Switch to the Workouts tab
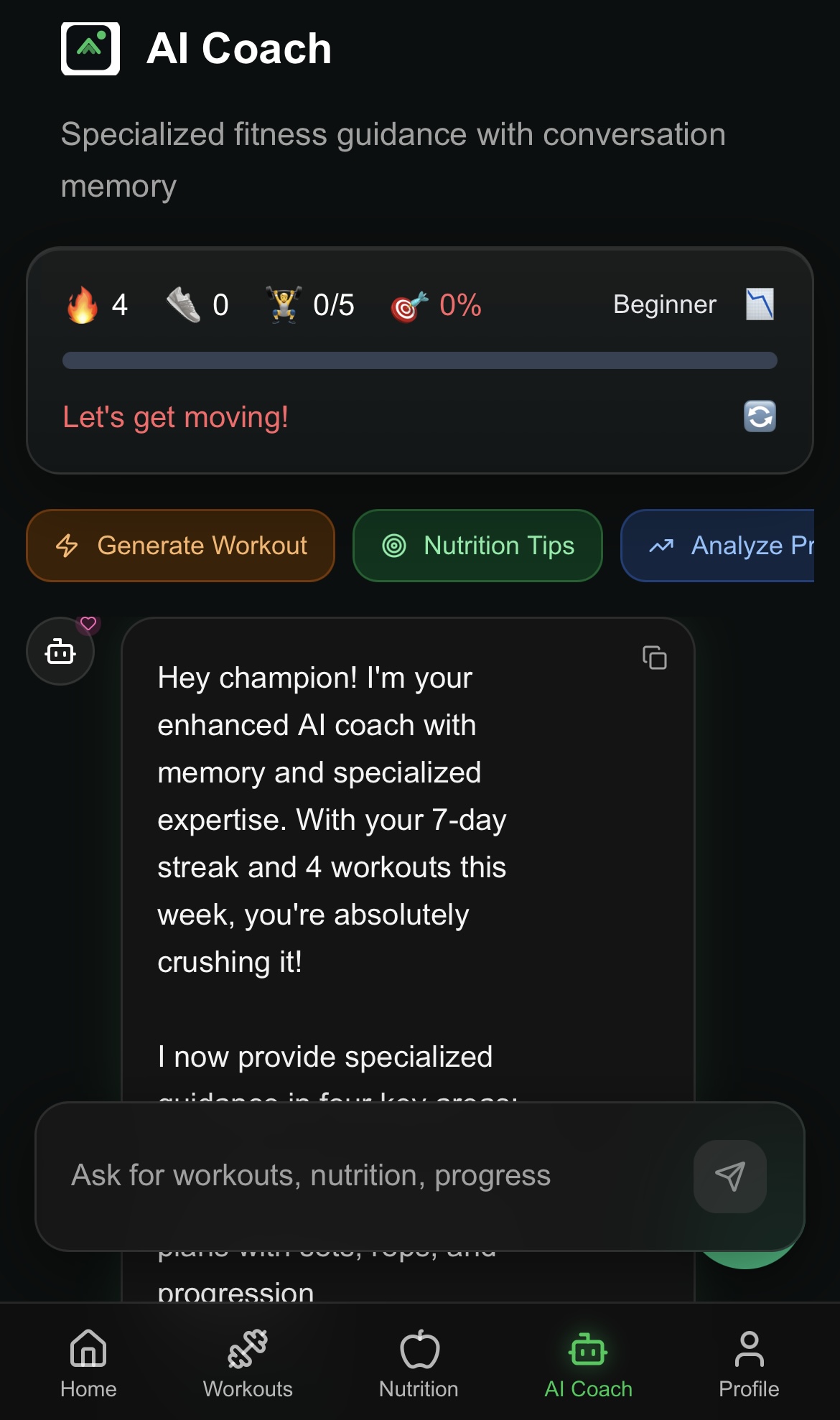840x1420 pixels. coord(248,1363)
